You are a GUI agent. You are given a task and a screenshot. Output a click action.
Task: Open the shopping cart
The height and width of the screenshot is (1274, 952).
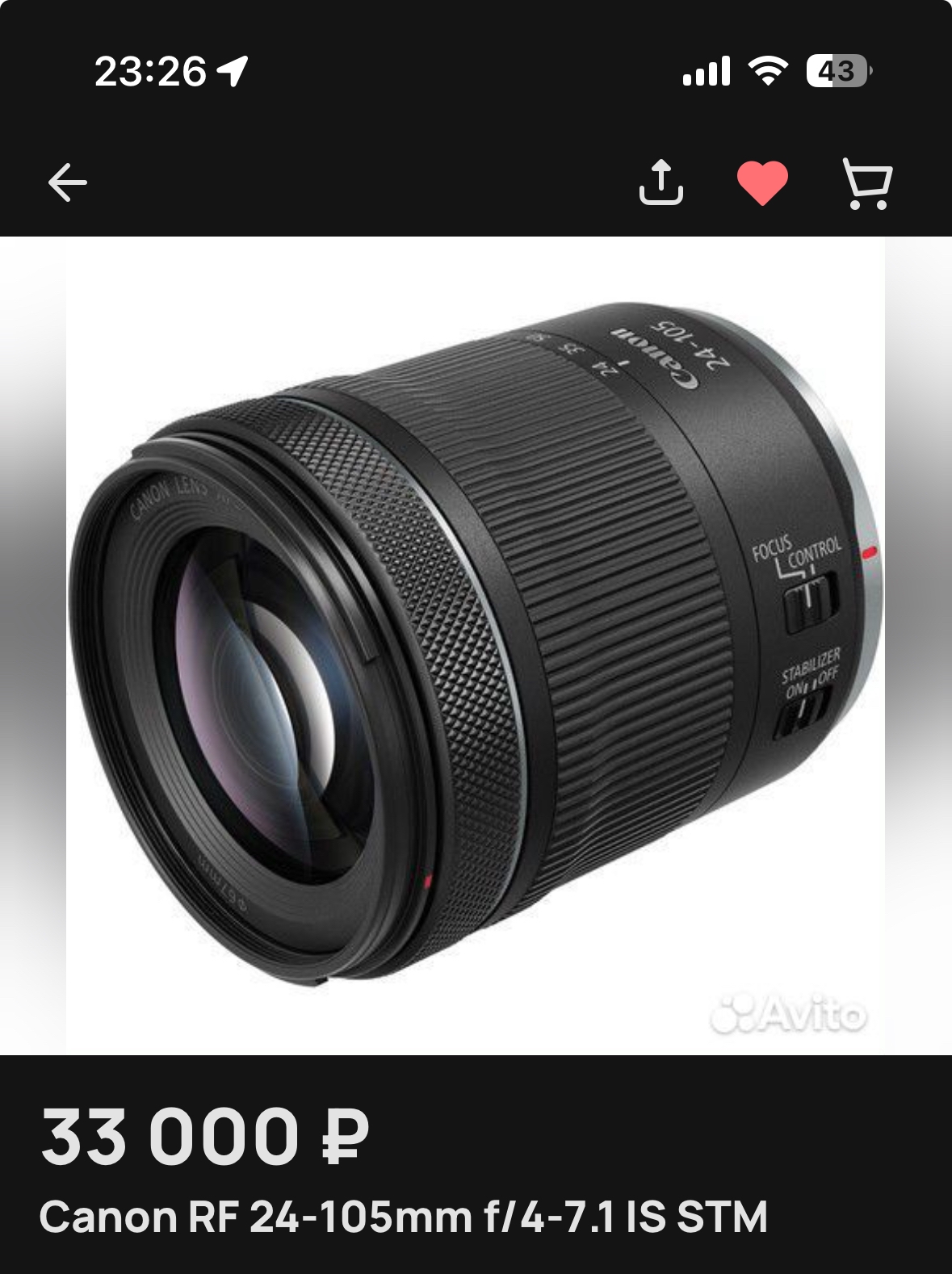pyautogui.click(x=867, y=184)
